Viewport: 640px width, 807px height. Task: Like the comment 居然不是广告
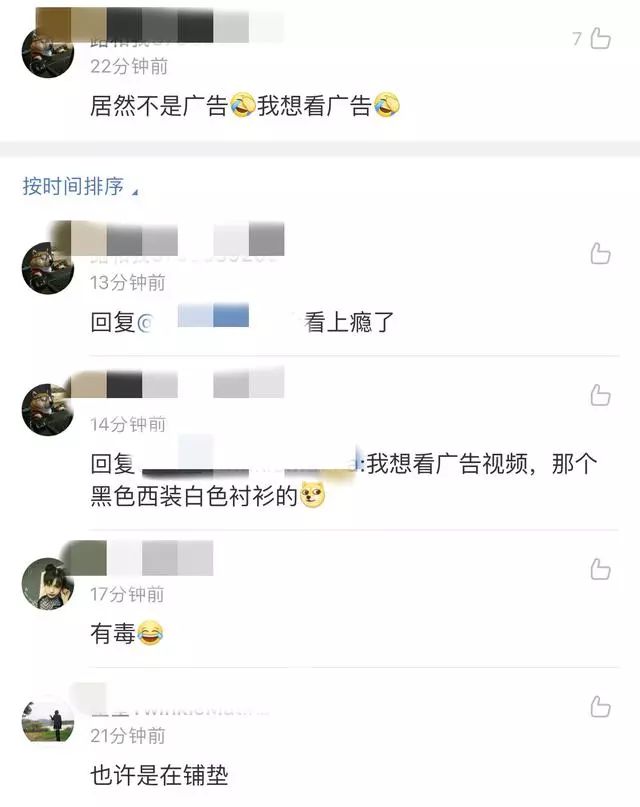coord(600,39)
